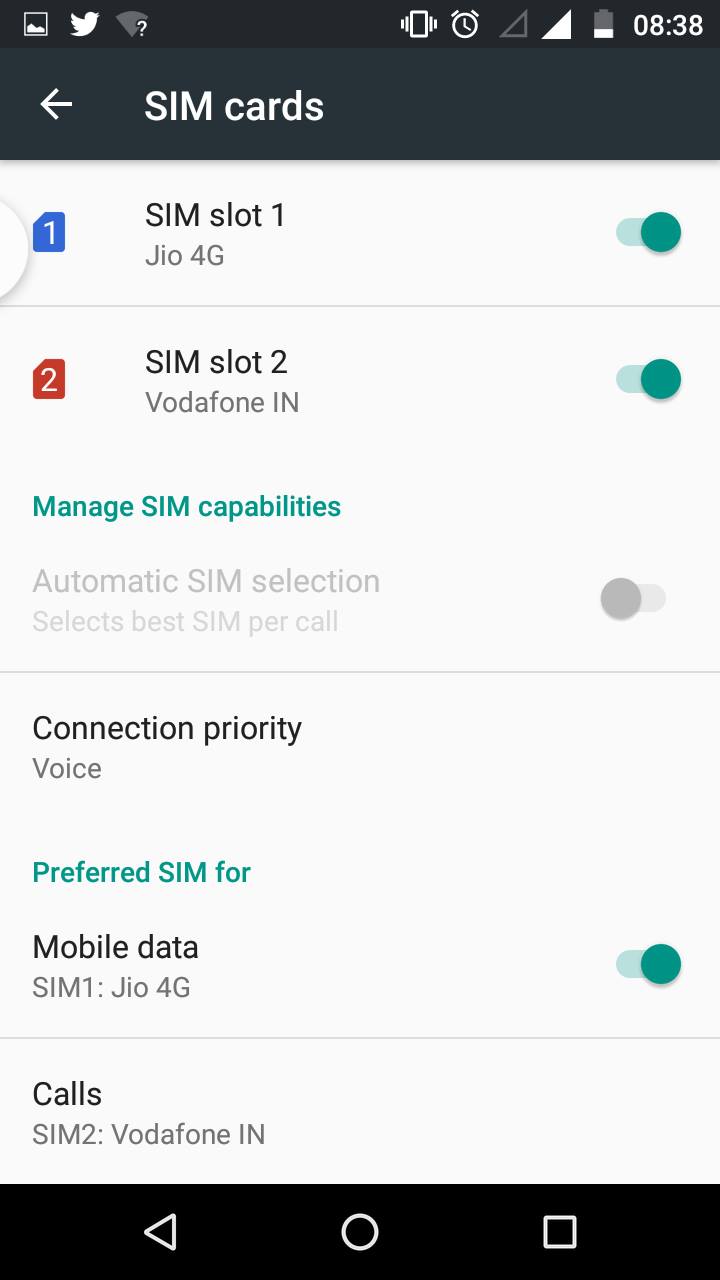Tap the system home button
The image size is (720, 1280).
[x=360, y=1232]
